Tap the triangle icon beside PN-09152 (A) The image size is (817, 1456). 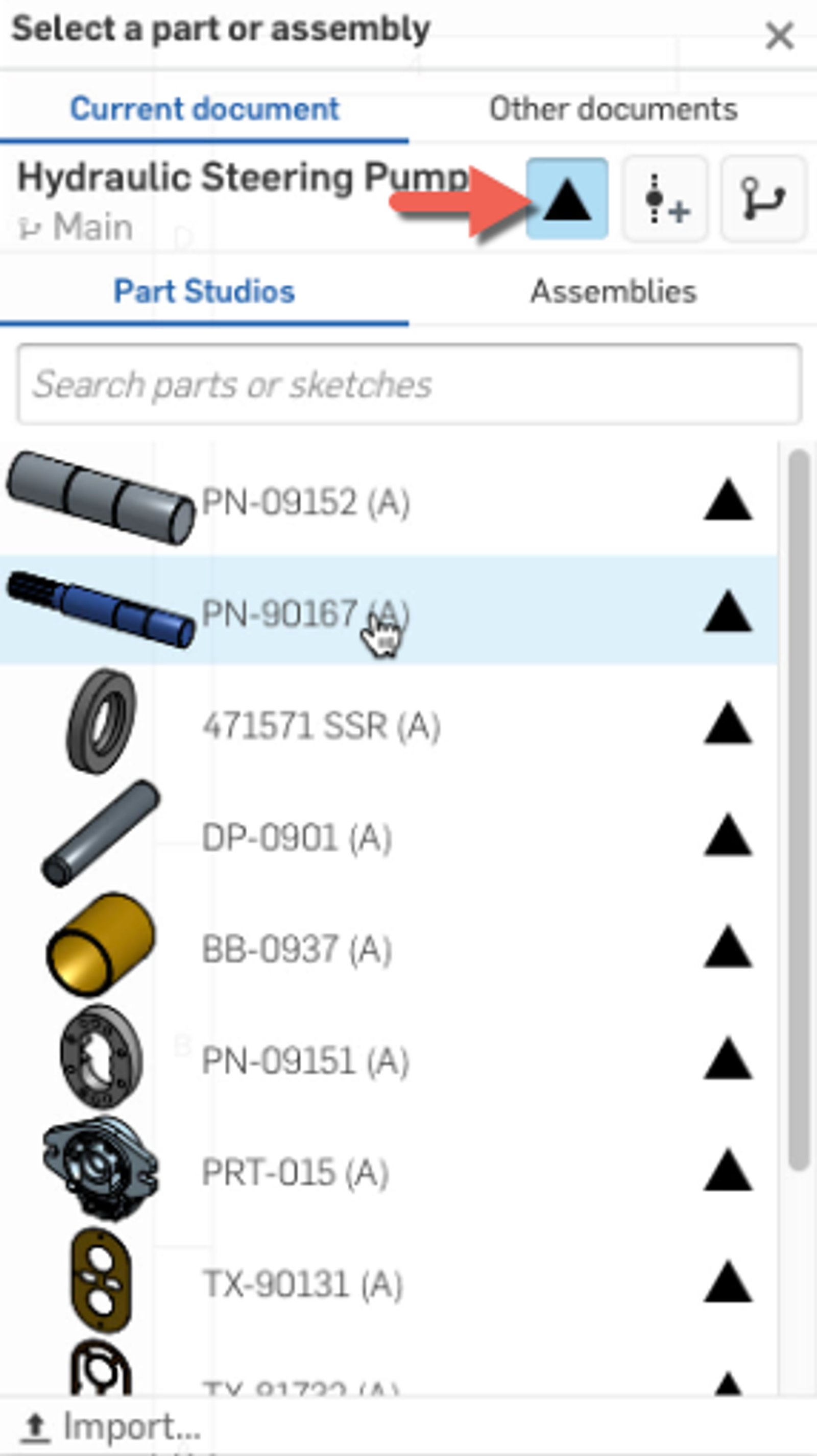pos(728,500)
